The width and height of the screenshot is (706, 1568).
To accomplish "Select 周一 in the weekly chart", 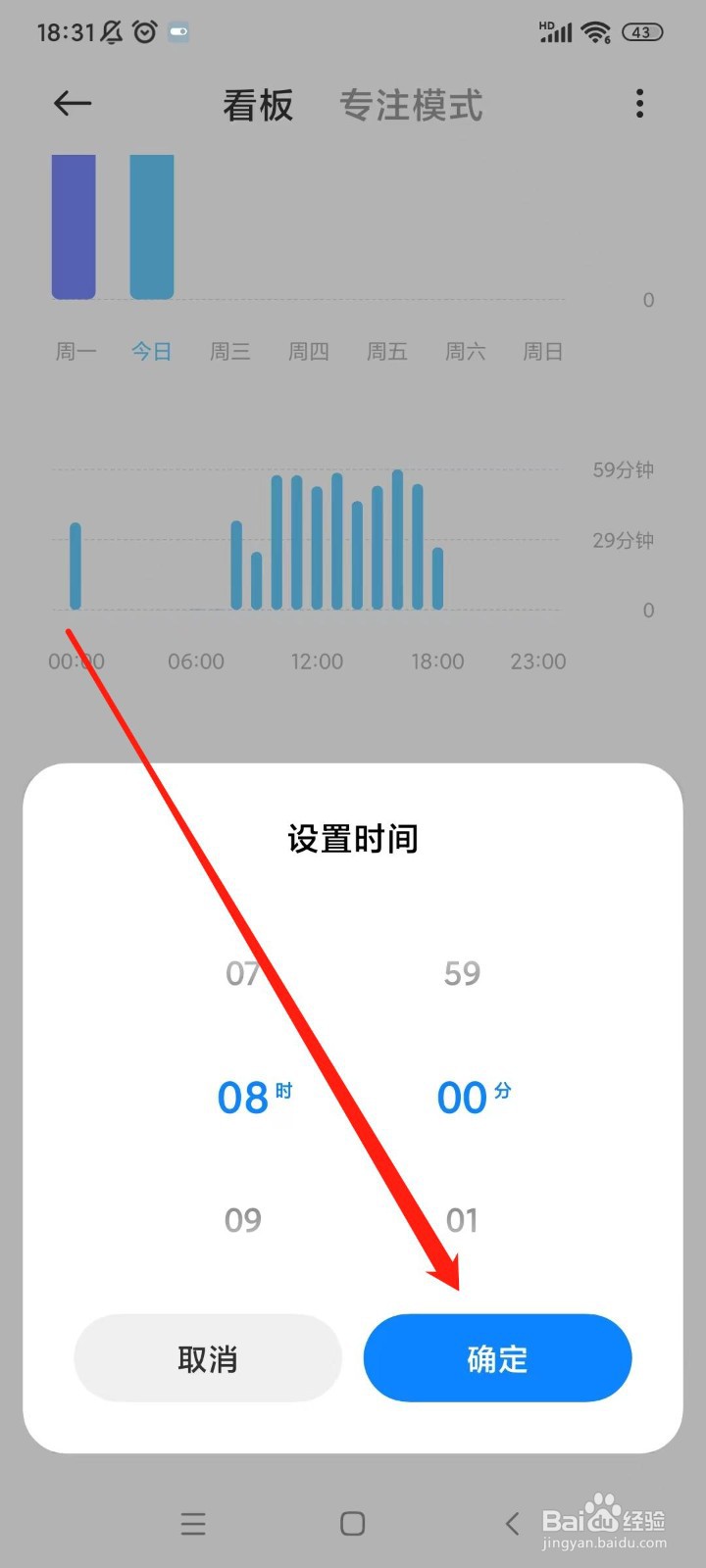I will 75,351.
